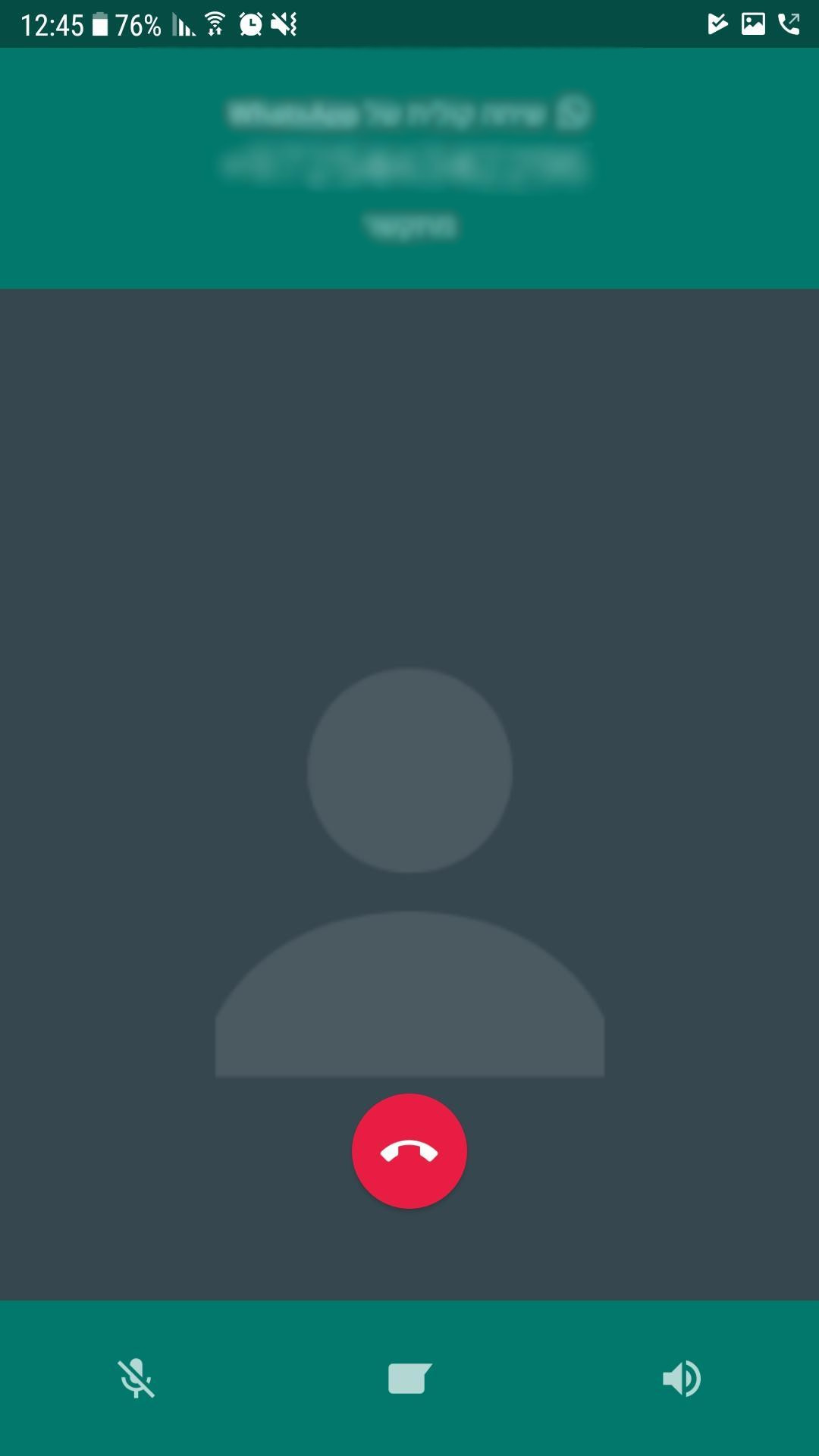Screen dimensions: 819x1456
Task: Mute the microphone
Action: [x=136, y=1378]
